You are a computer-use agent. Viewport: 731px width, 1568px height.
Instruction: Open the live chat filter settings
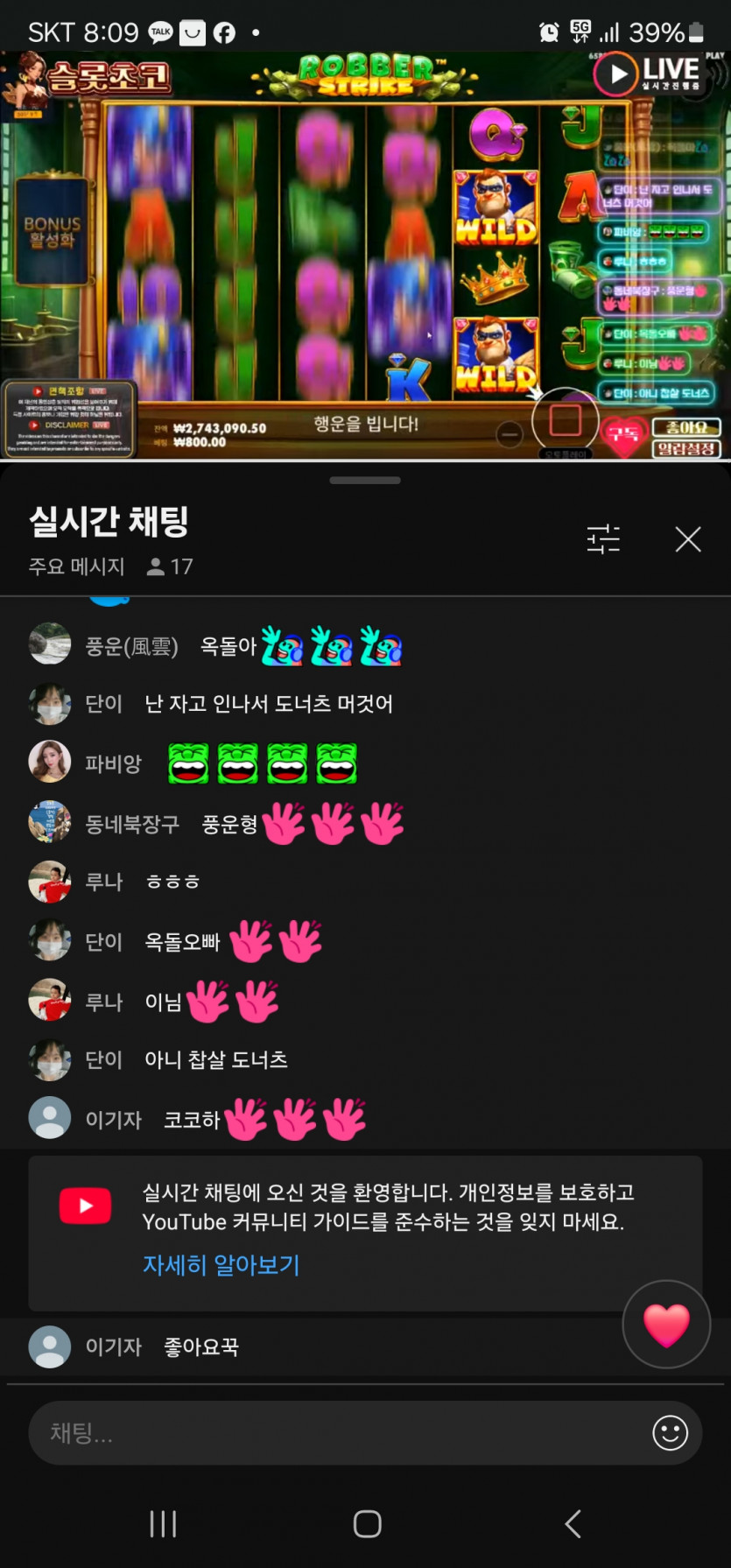pyautogui.click(x=603, y=539)
